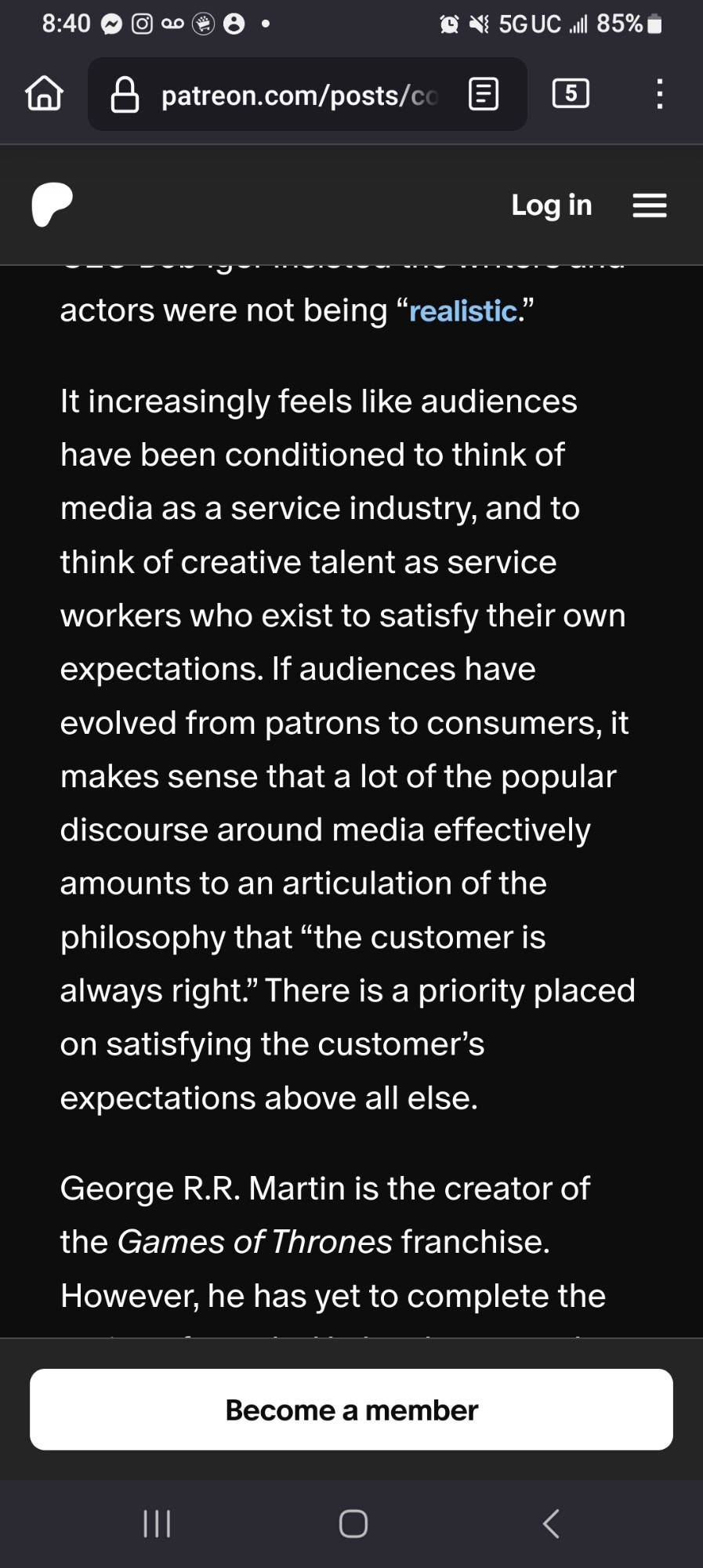Go to the browser home page
This screenshot has width=703, height=1568.
pos(44,95)
